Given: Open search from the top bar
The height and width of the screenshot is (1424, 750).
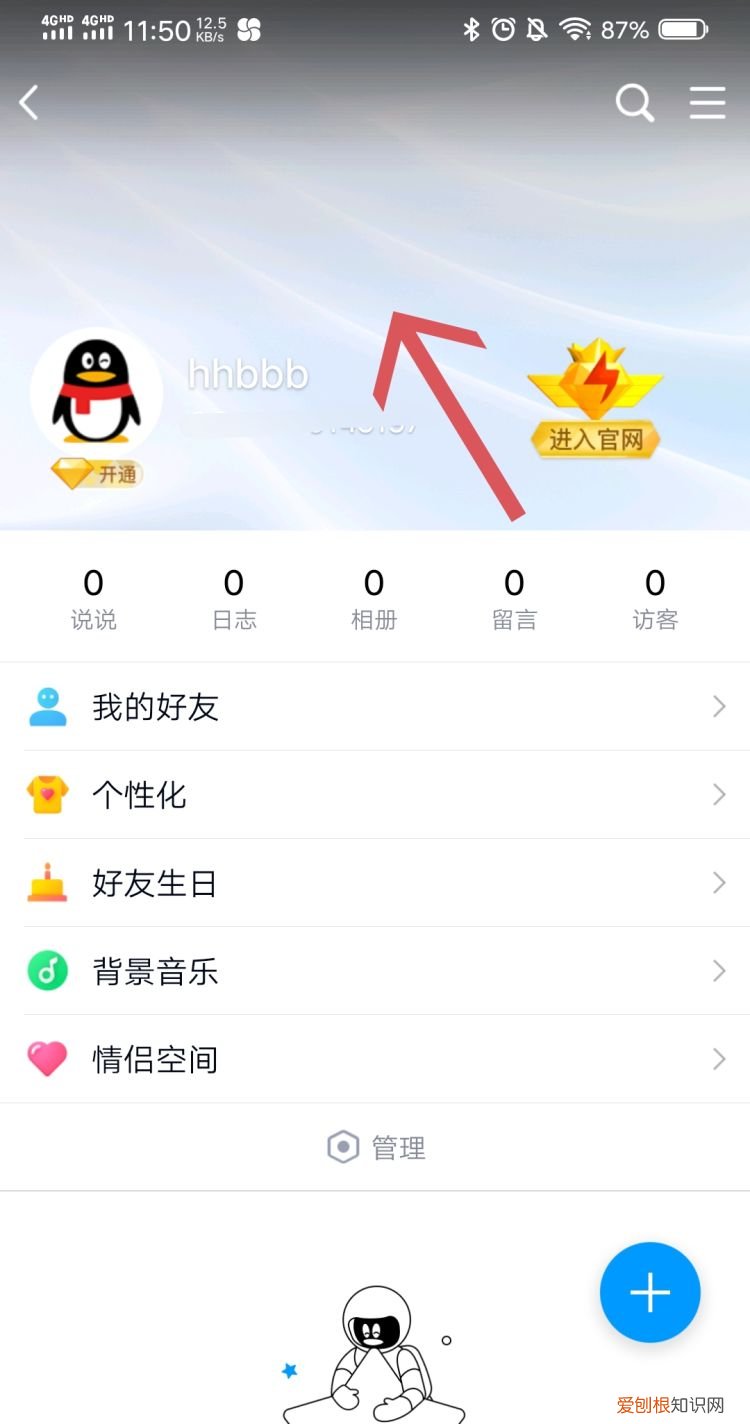Looking at the screenshot, I should (x=634, y=102).
